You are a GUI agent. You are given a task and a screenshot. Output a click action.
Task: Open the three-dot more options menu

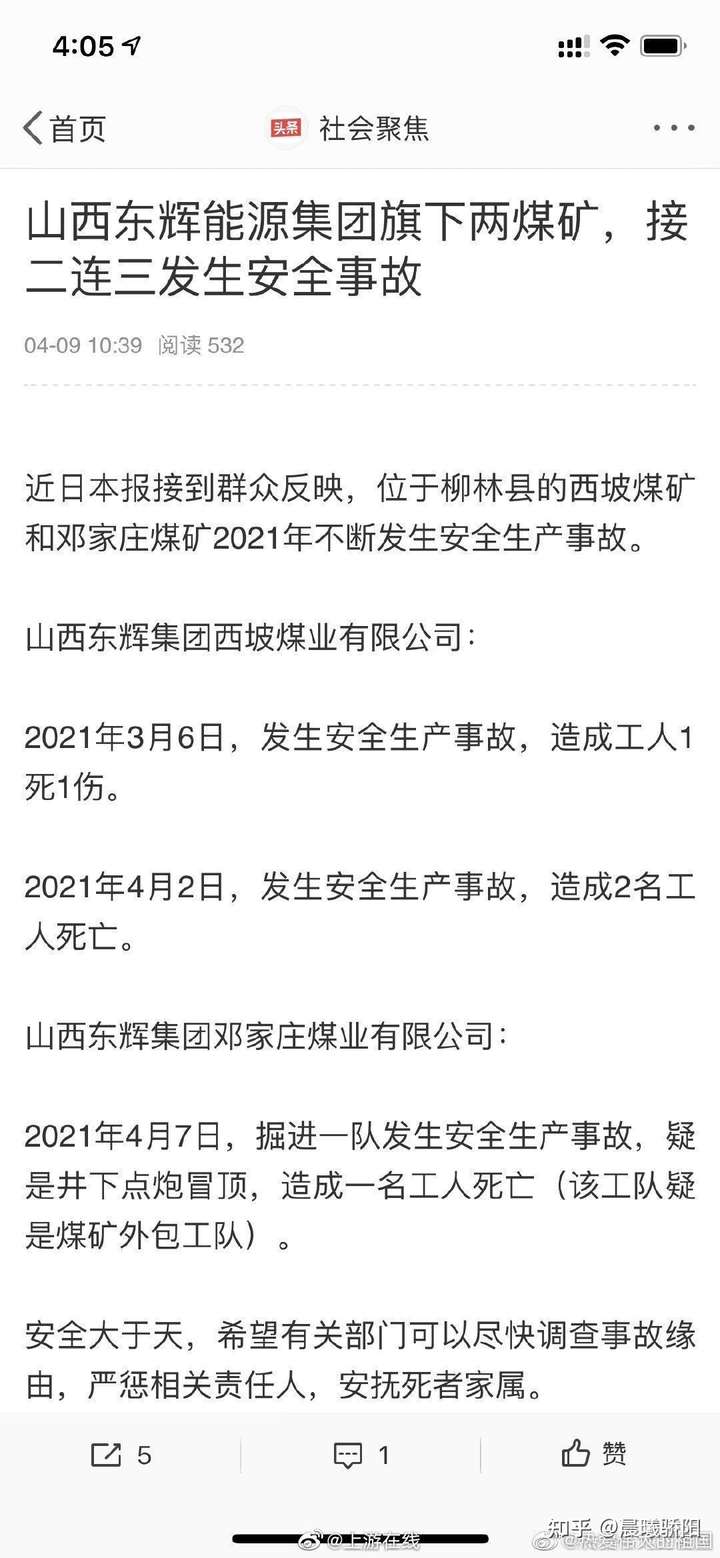pyautogui.click(x=673, y=128)
